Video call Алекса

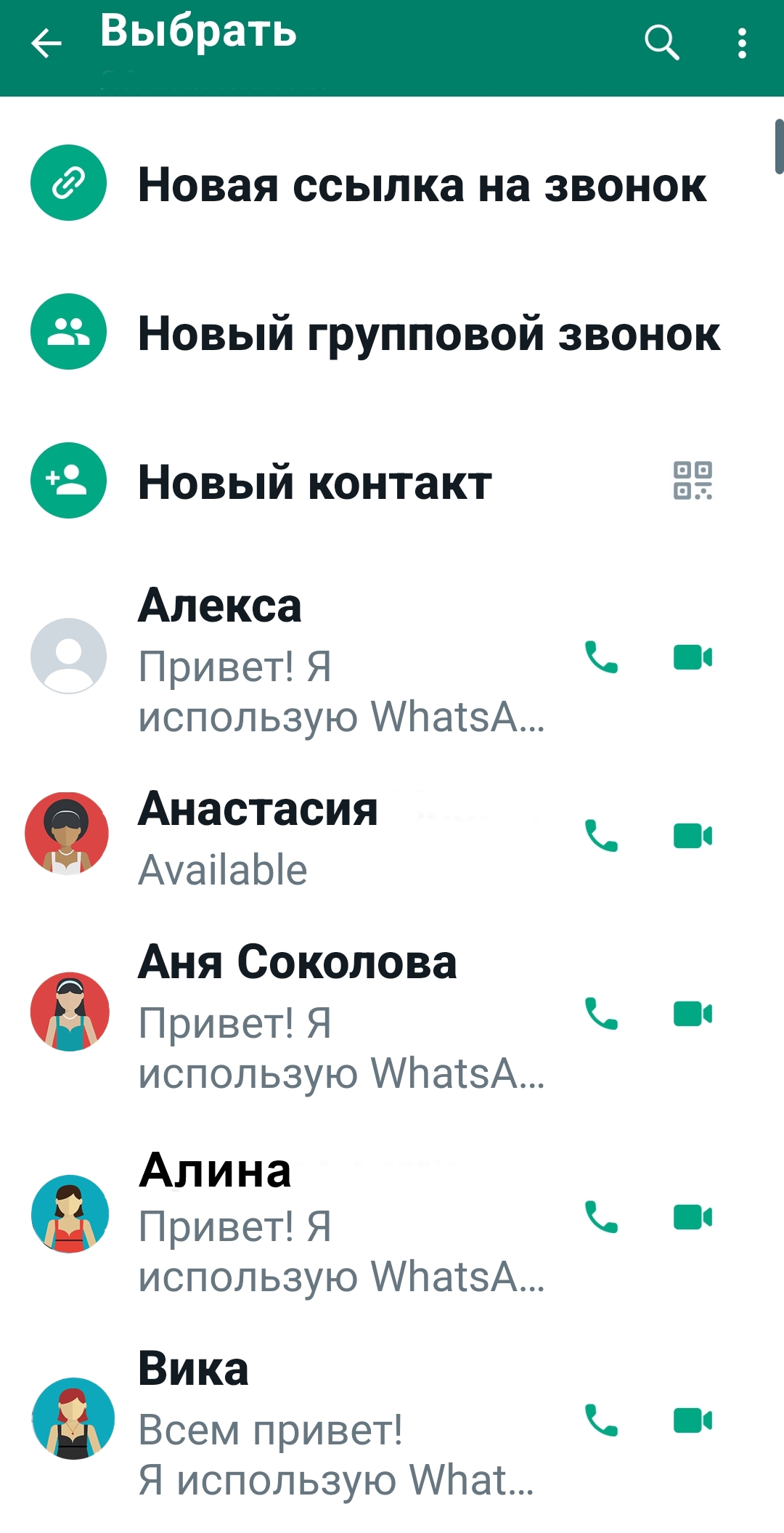pos(693,657)
